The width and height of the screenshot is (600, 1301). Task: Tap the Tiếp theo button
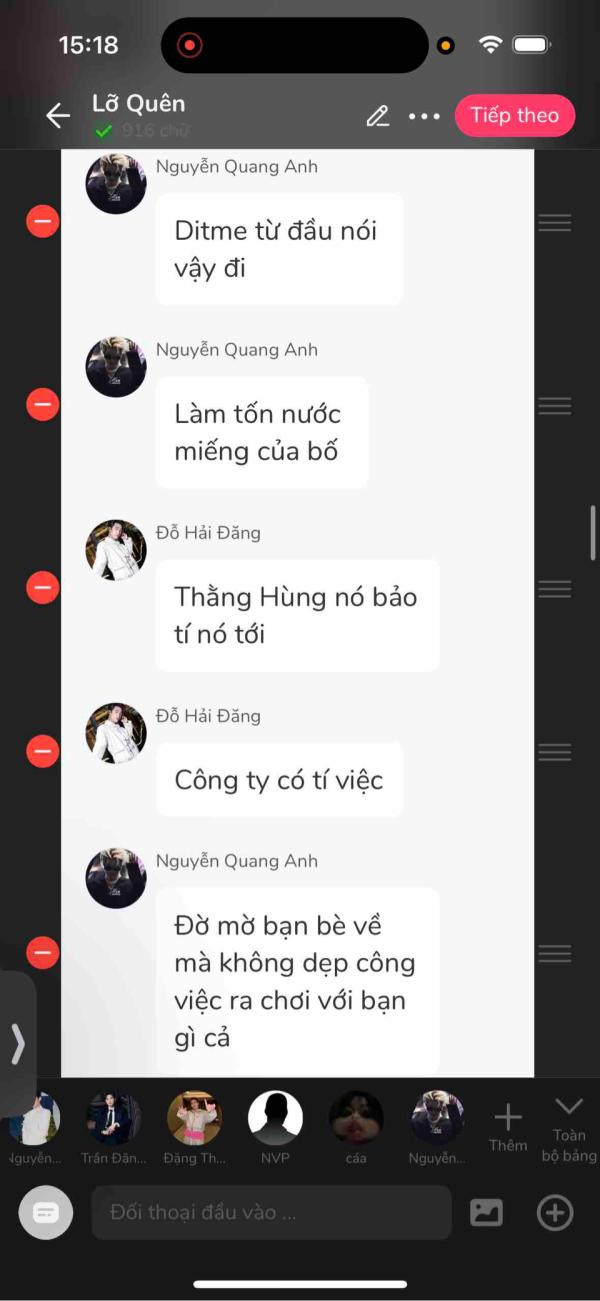click(x=515, y=115)
